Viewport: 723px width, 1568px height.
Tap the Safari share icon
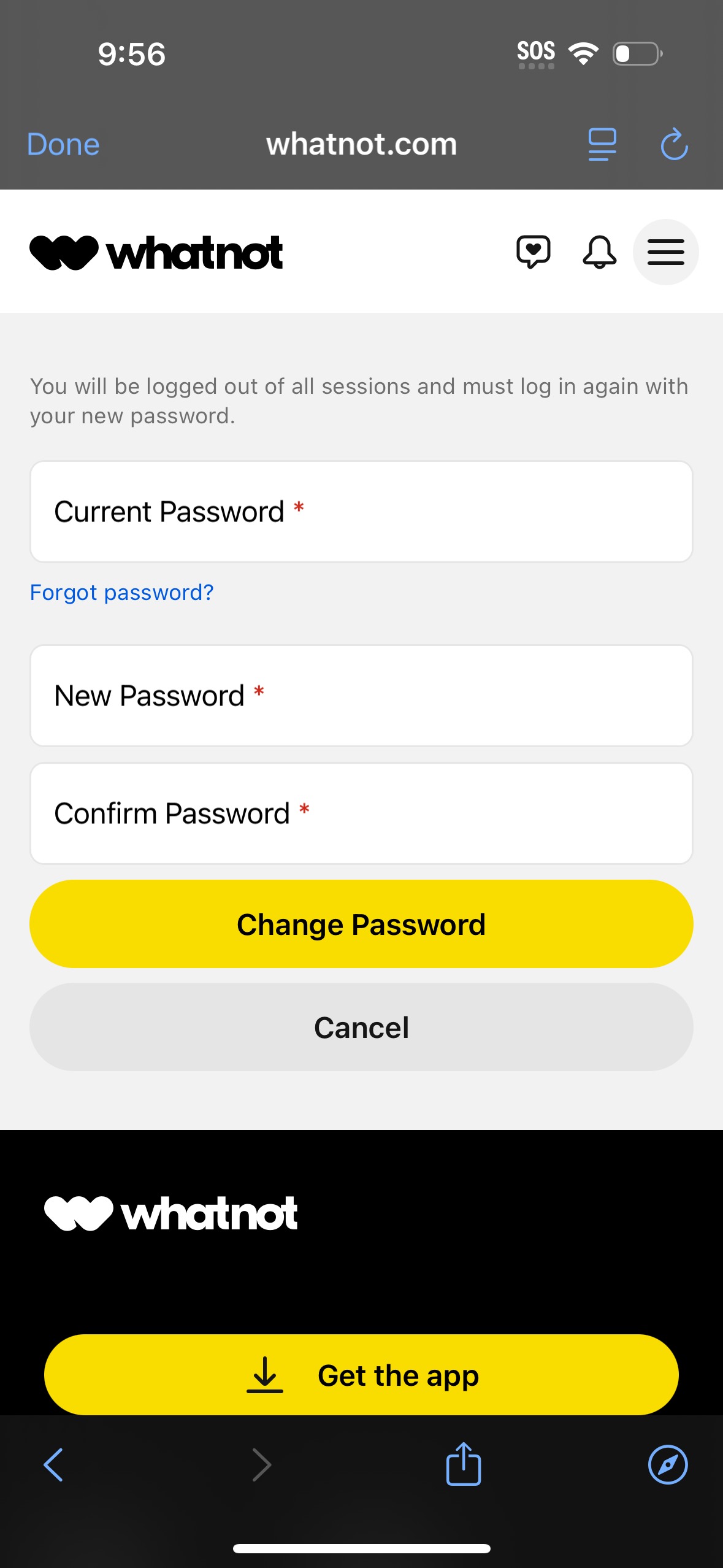coord(463,1465)
